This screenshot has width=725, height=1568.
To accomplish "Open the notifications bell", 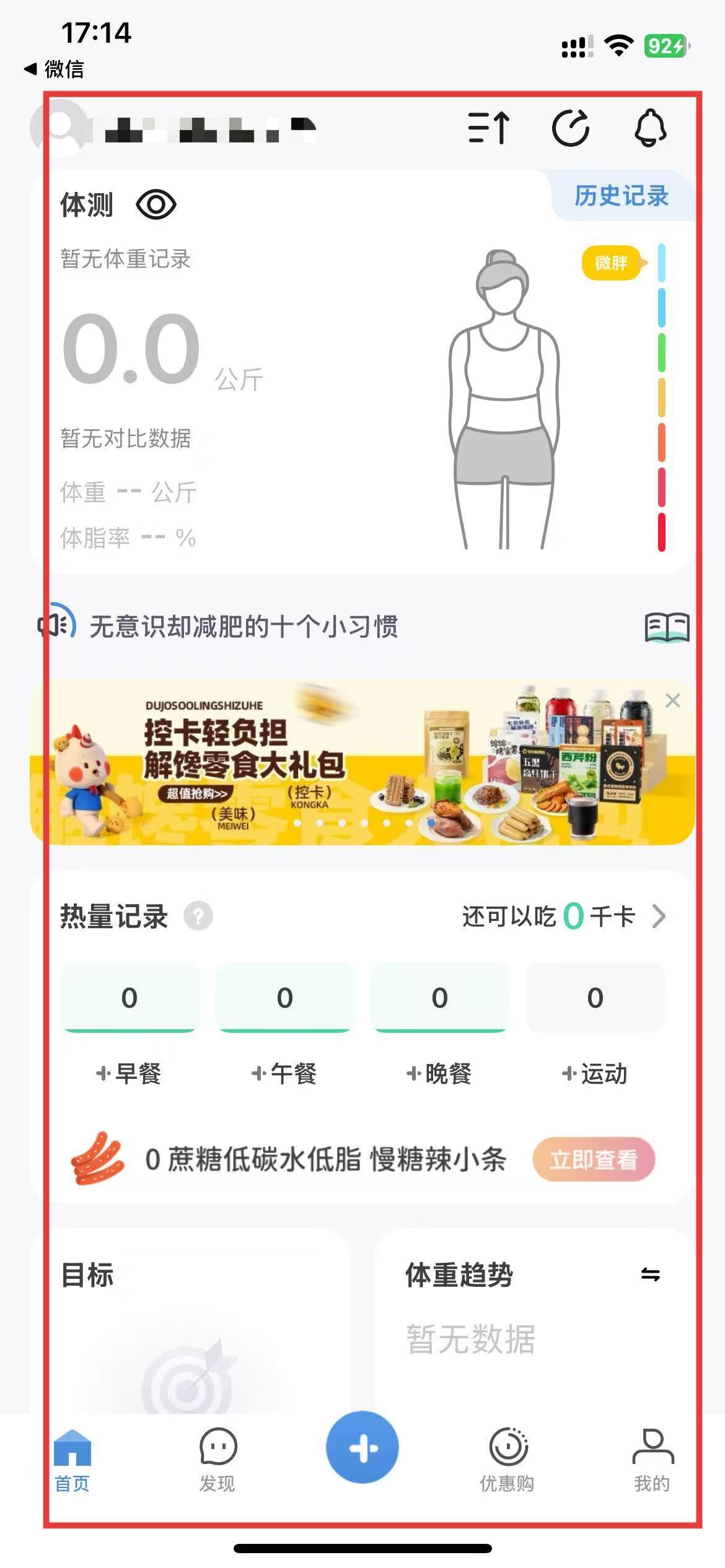I will pyautogui.click(x=650, y=128).
